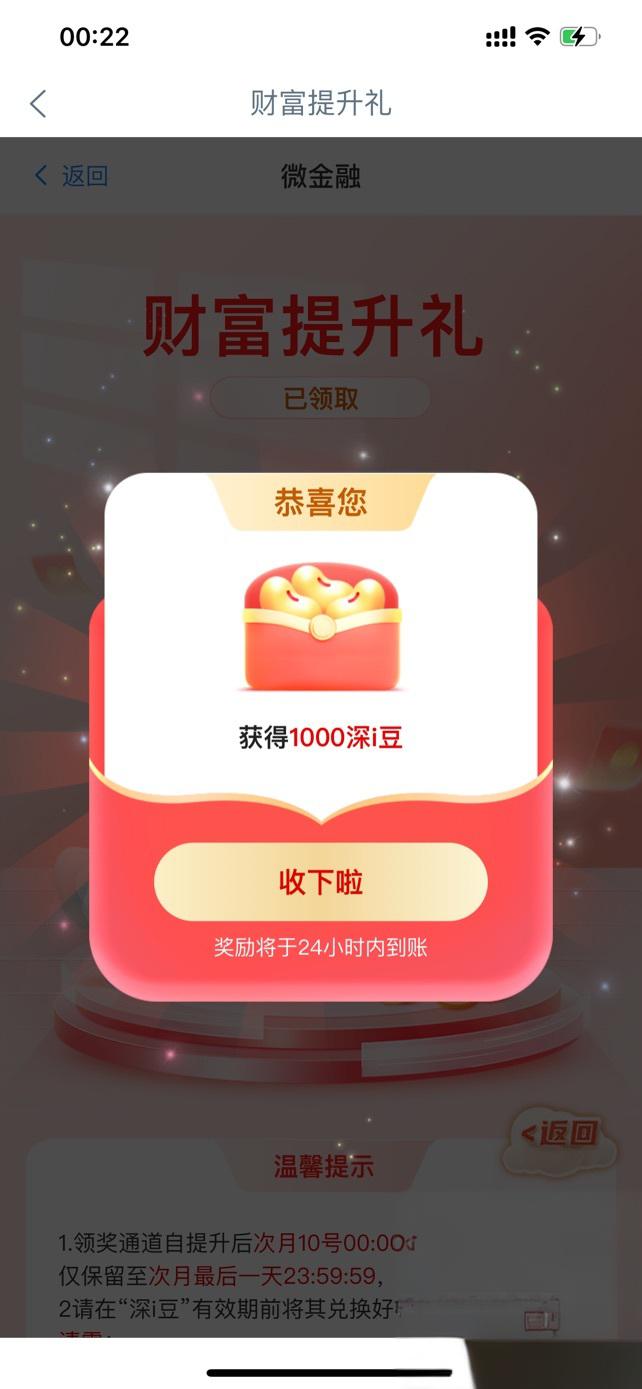This screenshot has width=642, height=1389.
Task: Tap 返回 in the 微金融 header
Action: (x=72, y=176)
